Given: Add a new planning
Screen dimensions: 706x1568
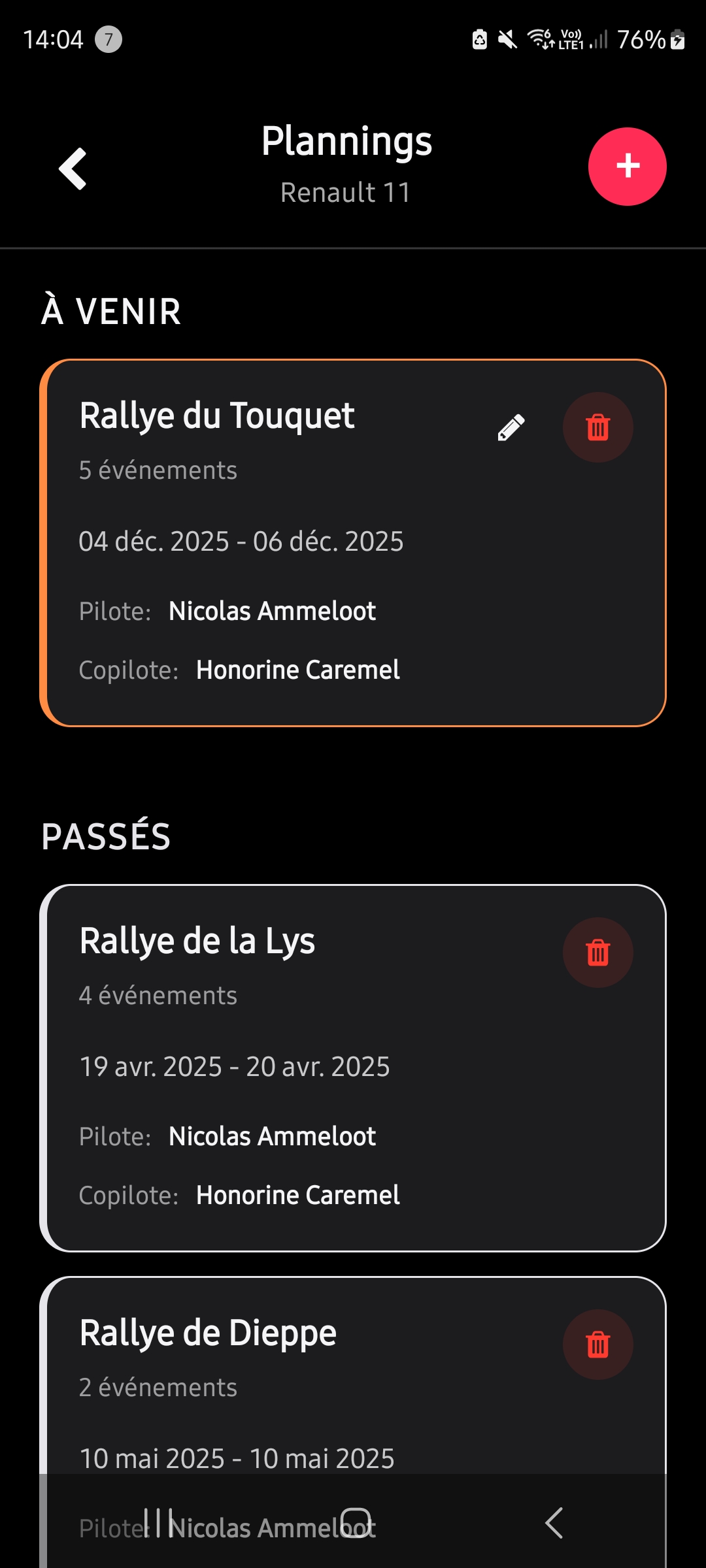Looking at the screenshot, I should point(627,167).
